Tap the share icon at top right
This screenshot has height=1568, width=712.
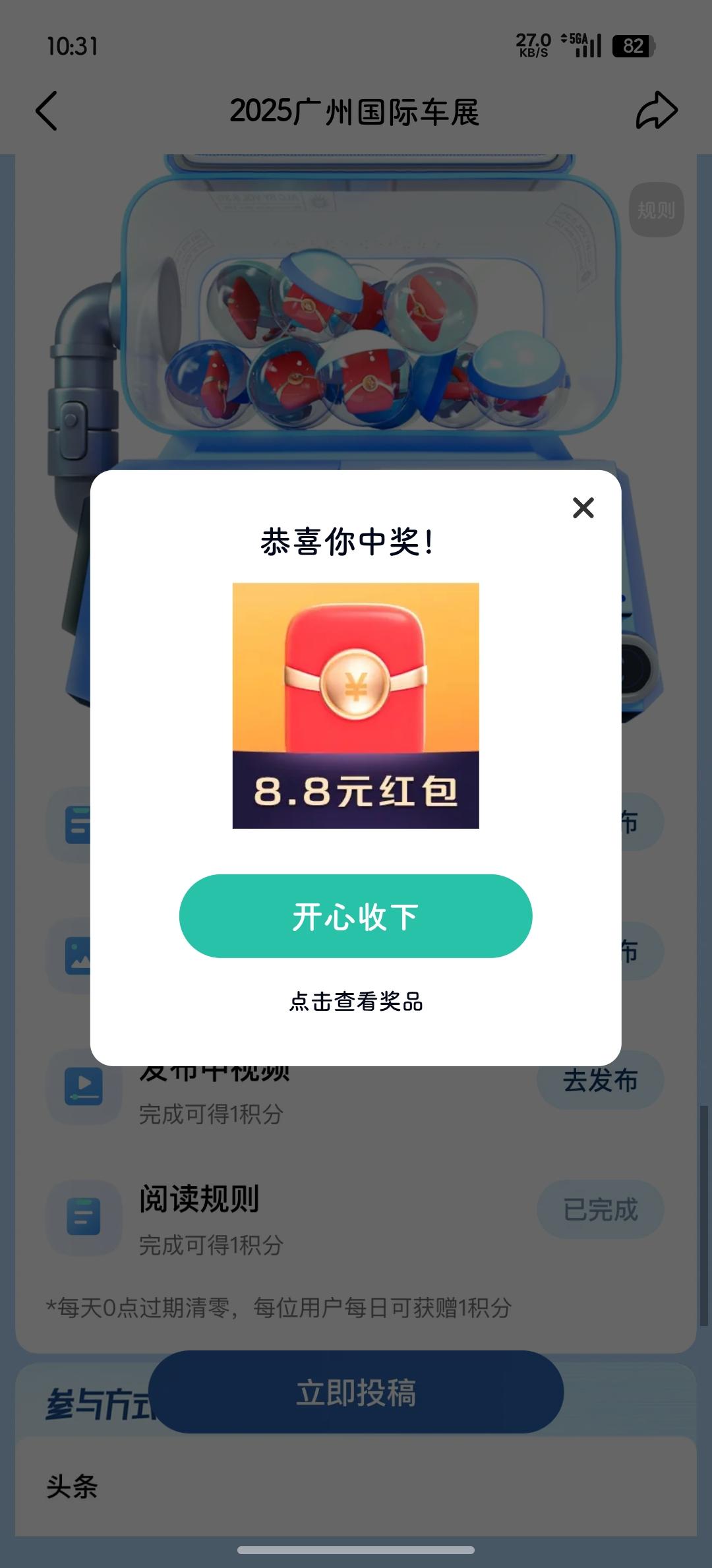[655, 111]
